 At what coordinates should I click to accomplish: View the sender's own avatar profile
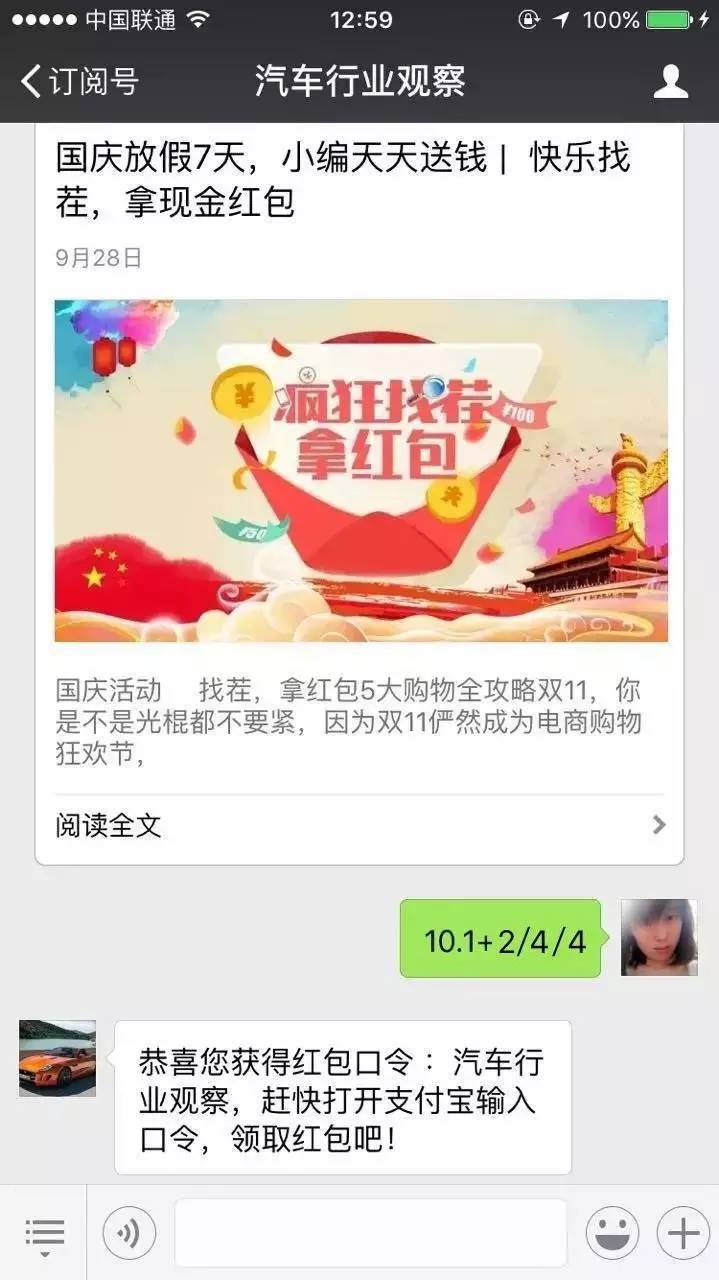658,937
